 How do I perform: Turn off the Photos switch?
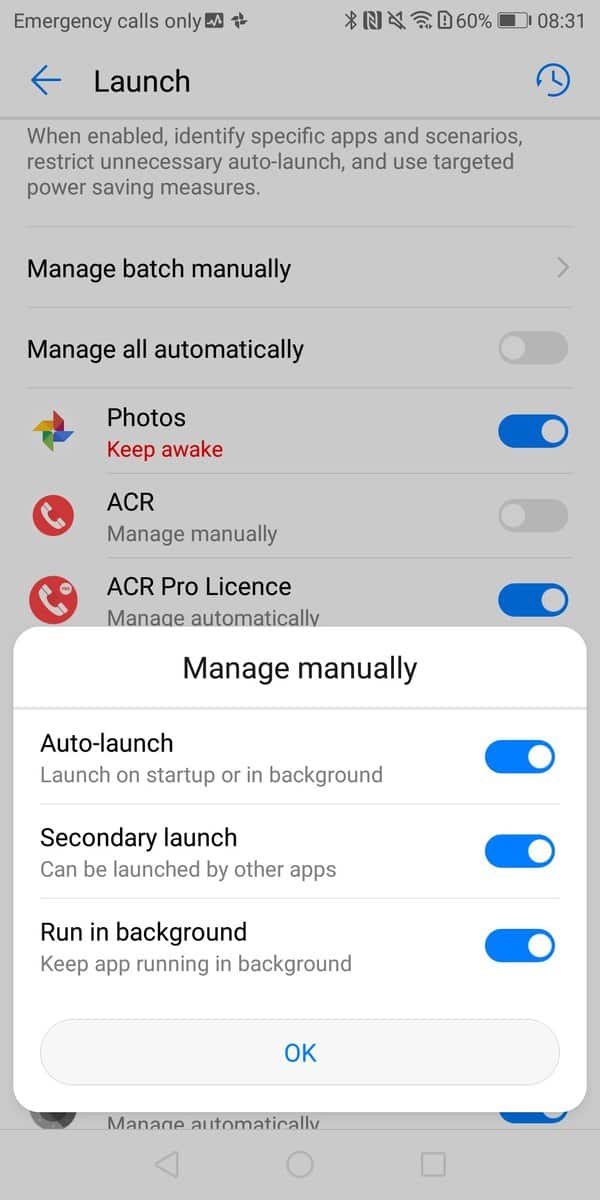(x=532, y=432)
